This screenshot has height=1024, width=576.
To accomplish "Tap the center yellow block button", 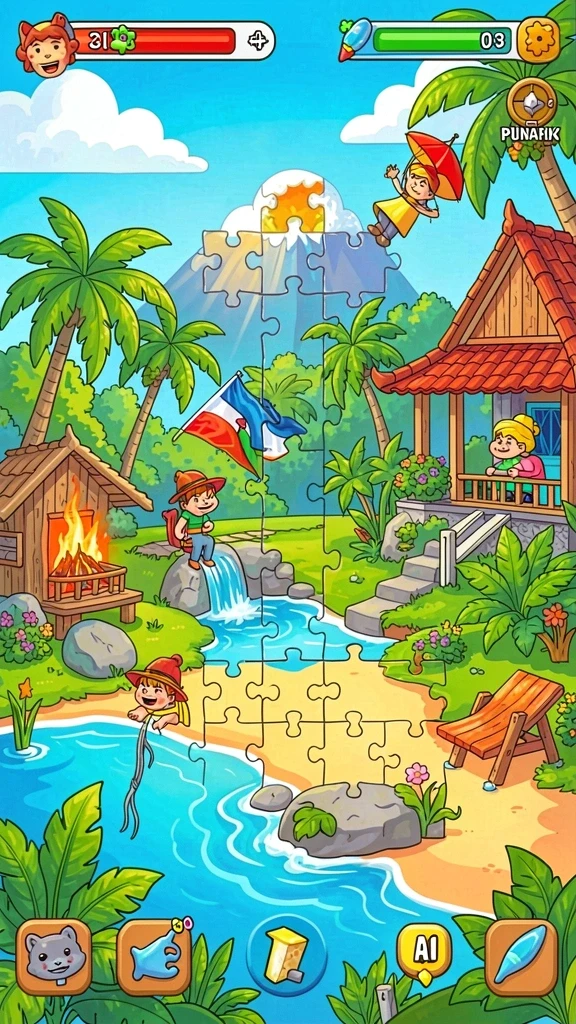I will pos(287,955).
